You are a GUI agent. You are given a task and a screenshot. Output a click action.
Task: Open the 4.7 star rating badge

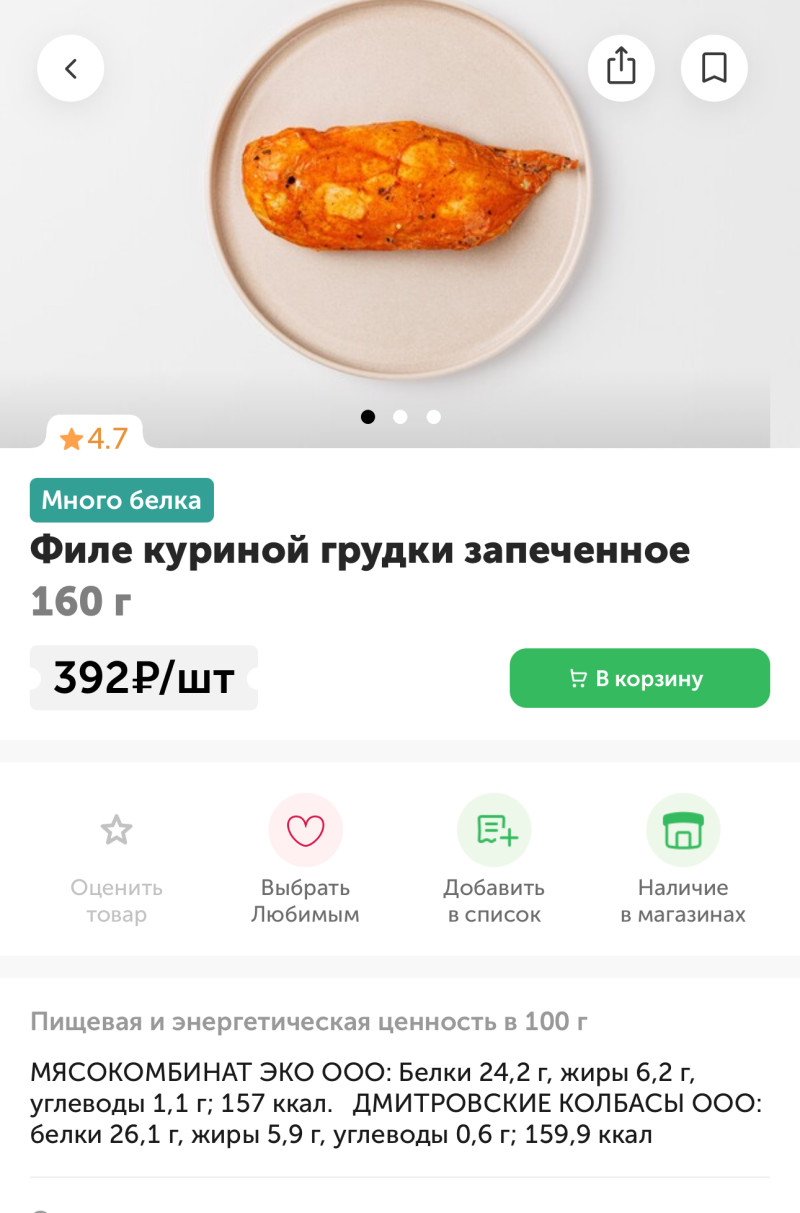tap(94, 438)
